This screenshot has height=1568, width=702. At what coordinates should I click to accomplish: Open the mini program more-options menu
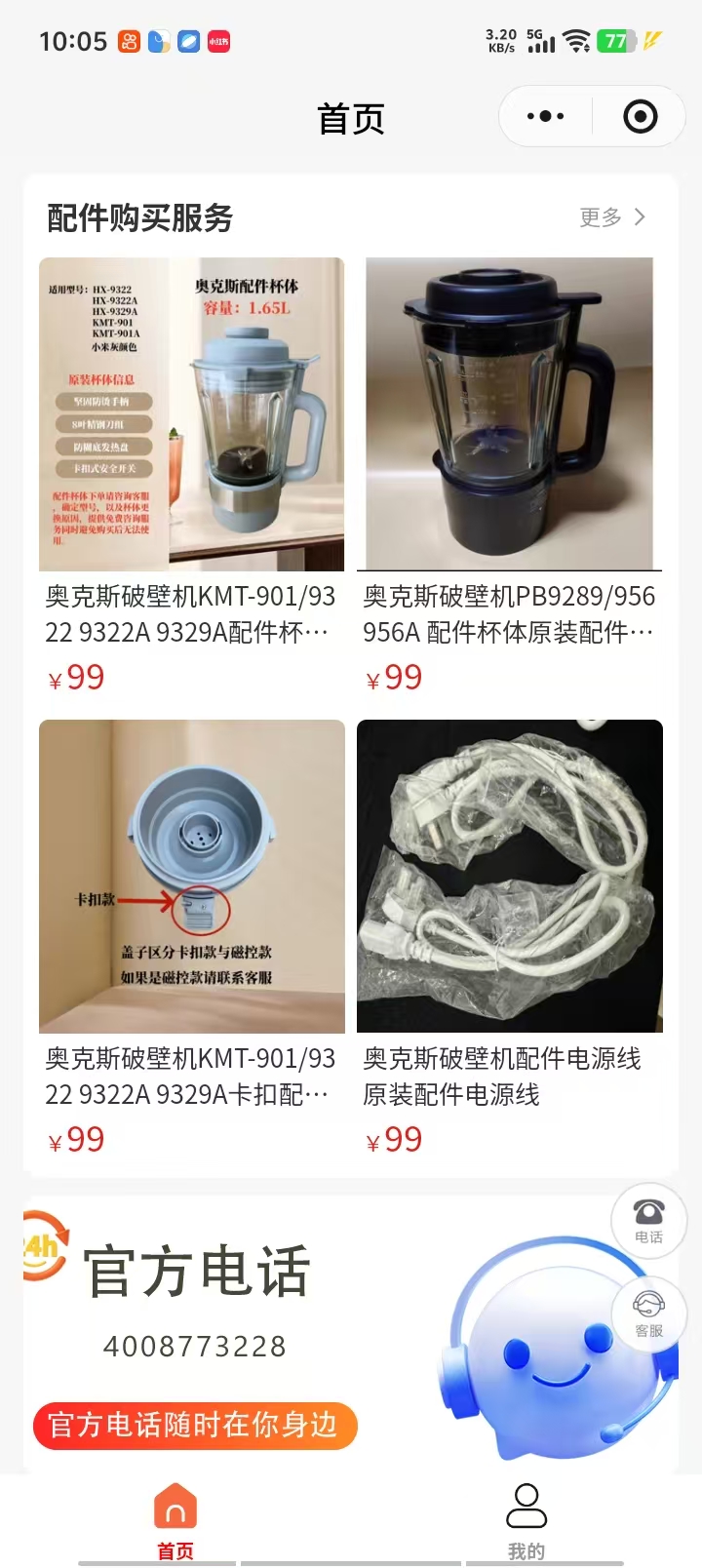click(x=545, y=117)
